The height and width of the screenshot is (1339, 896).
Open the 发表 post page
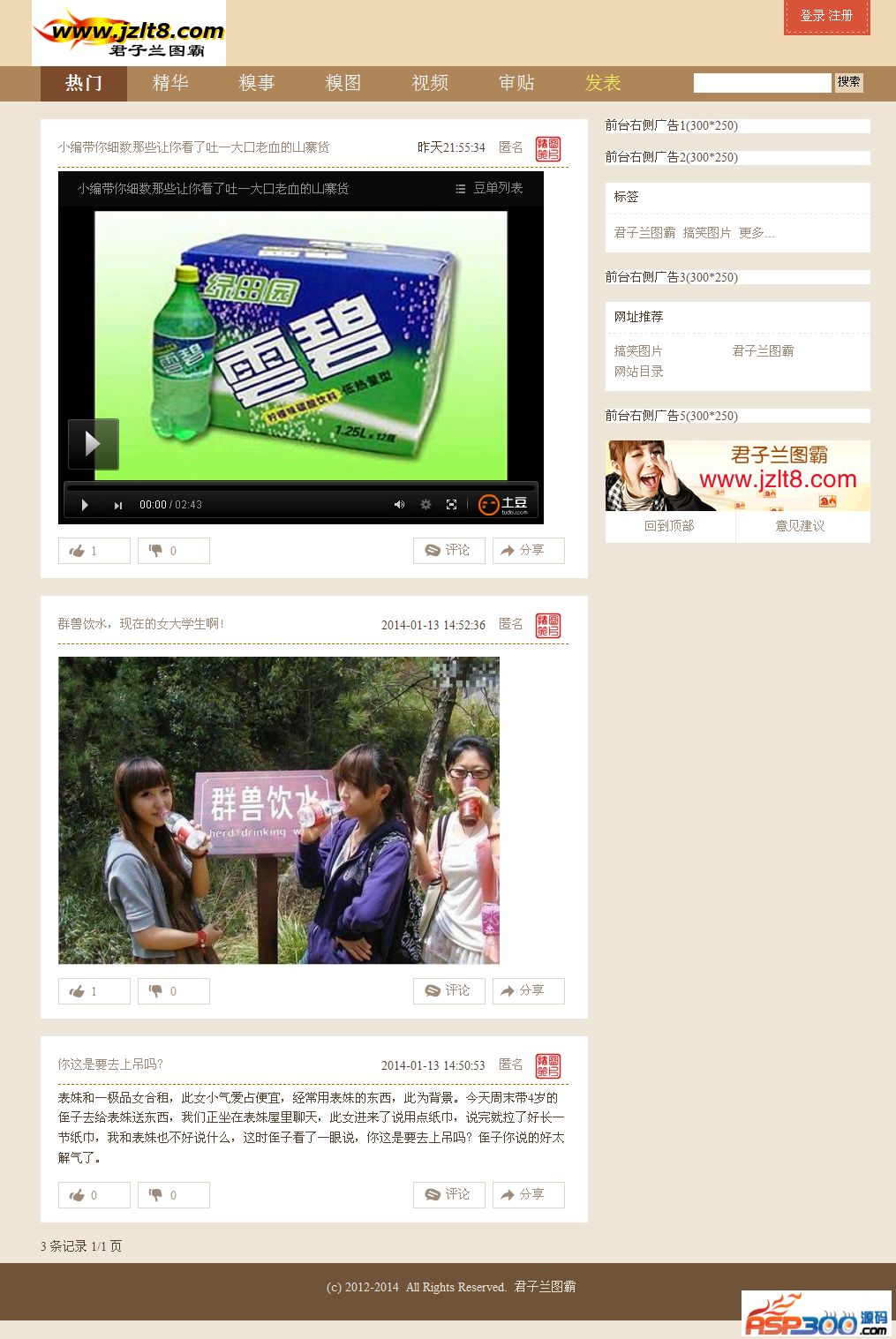pos(603,83)
